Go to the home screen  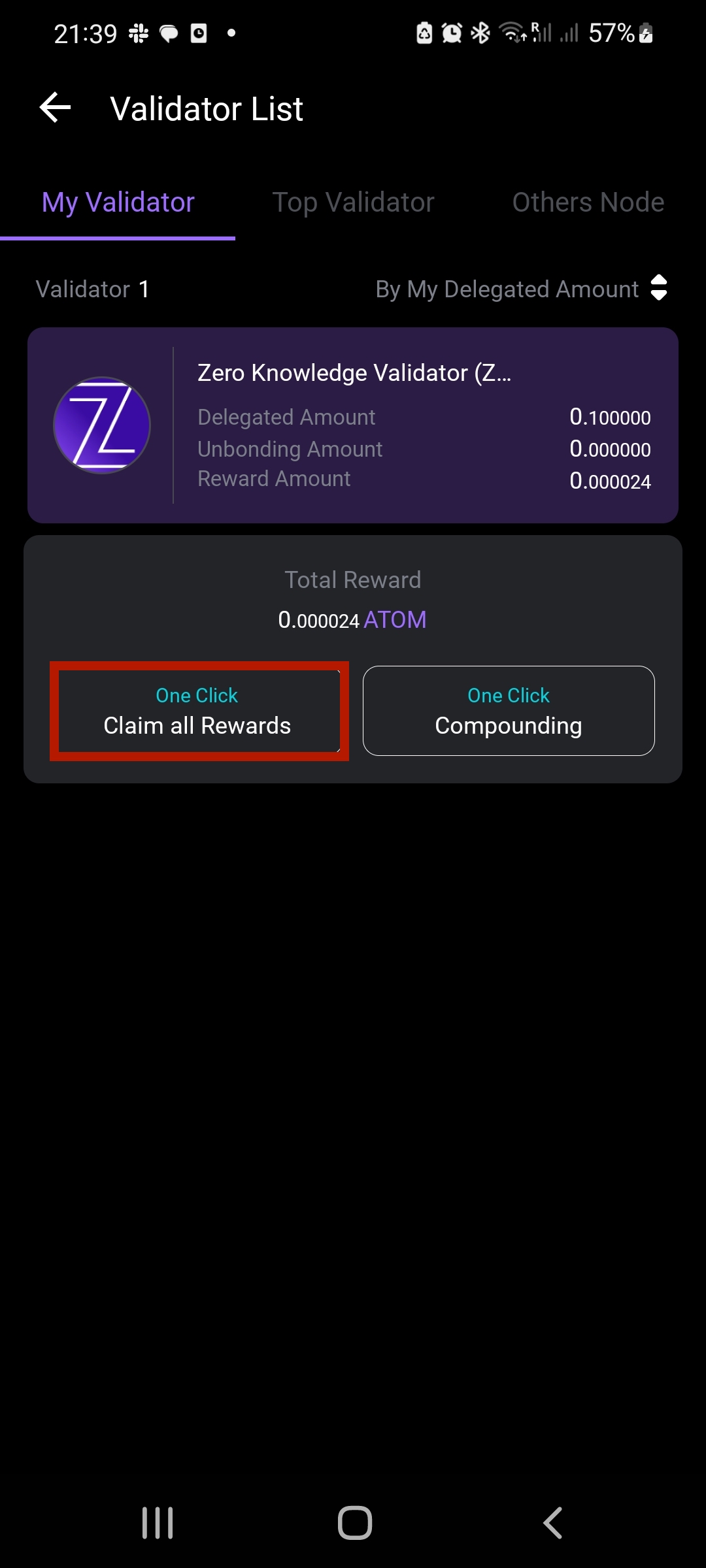[354, 1523]
